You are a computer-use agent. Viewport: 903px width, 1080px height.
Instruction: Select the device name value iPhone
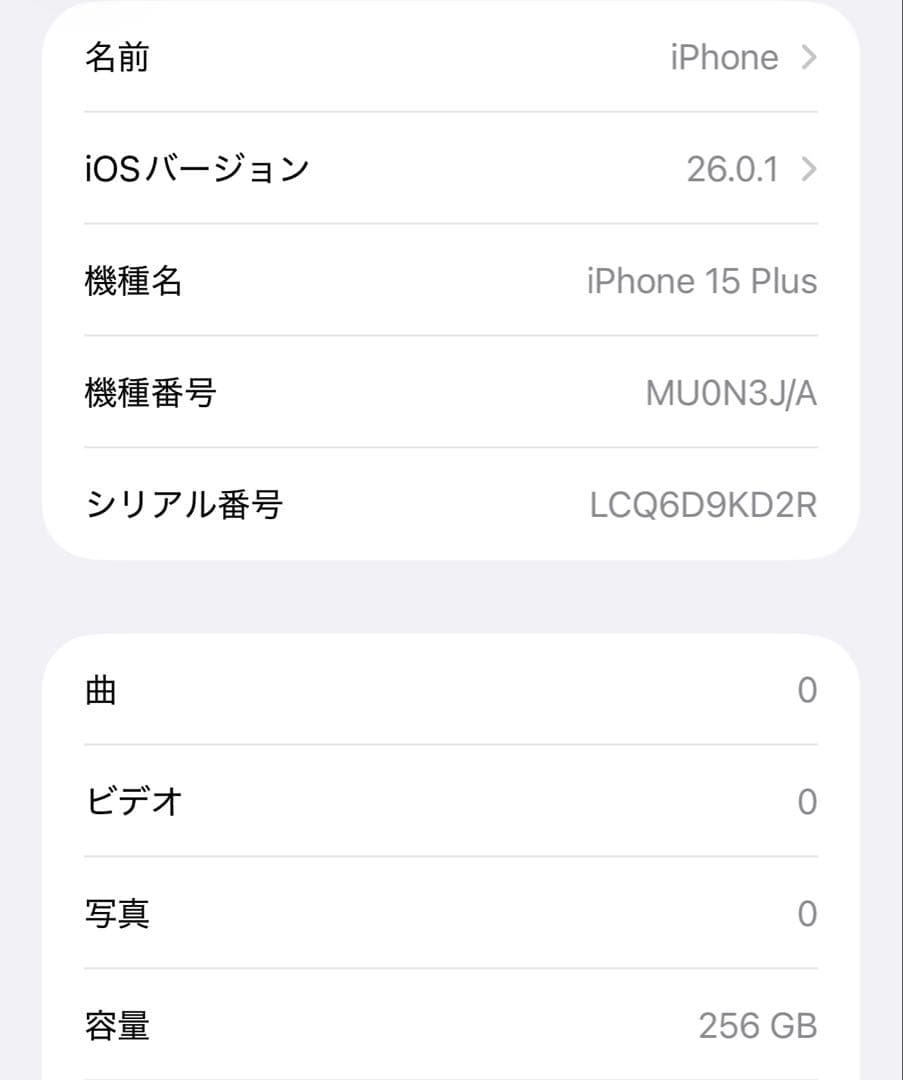click(x=724, y=58)
